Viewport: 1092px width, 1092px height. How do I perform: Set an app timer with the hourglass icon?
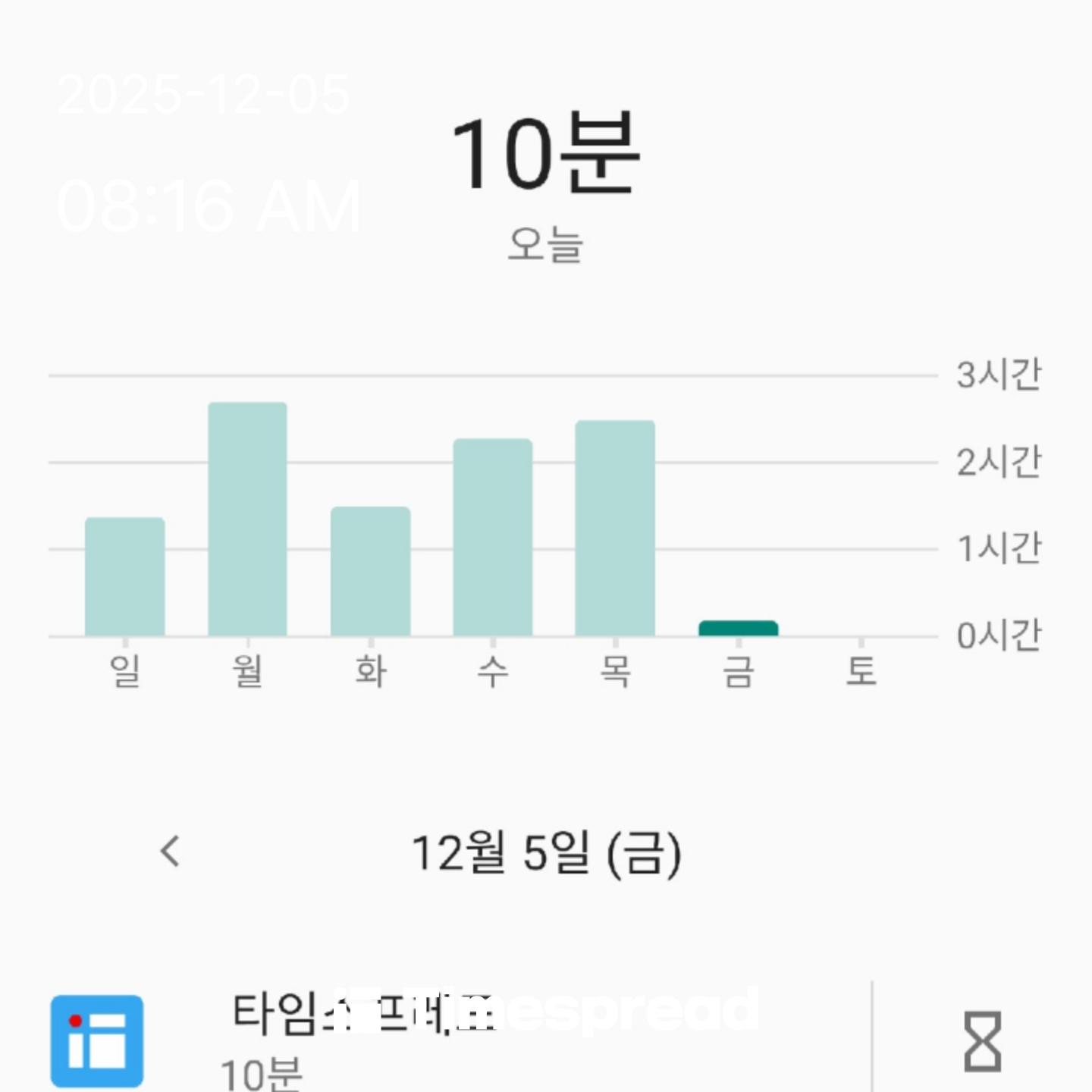tap(982, 1040)
